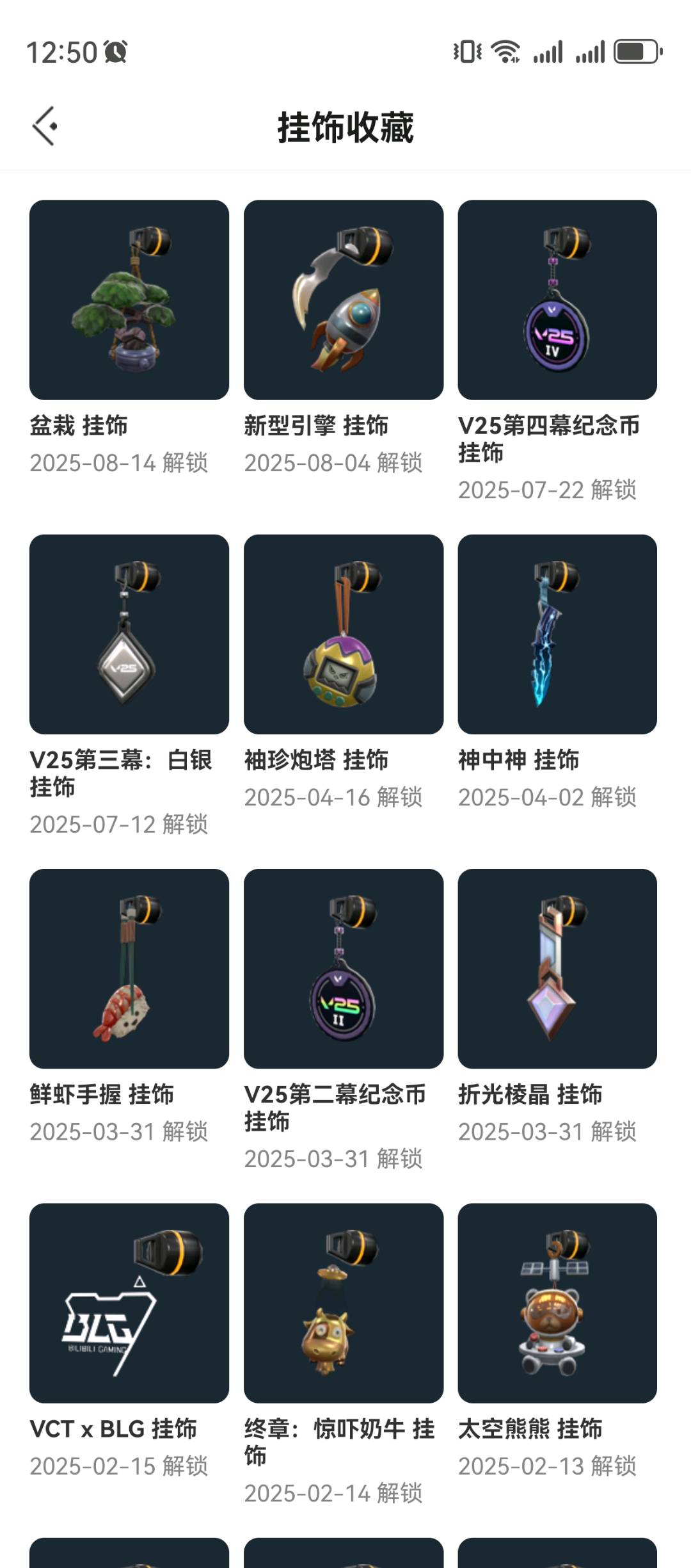Screen dimensions: 691x1568
Task: Open the 袖珍炮塔 挂饰 item
Action: (344, 634)
